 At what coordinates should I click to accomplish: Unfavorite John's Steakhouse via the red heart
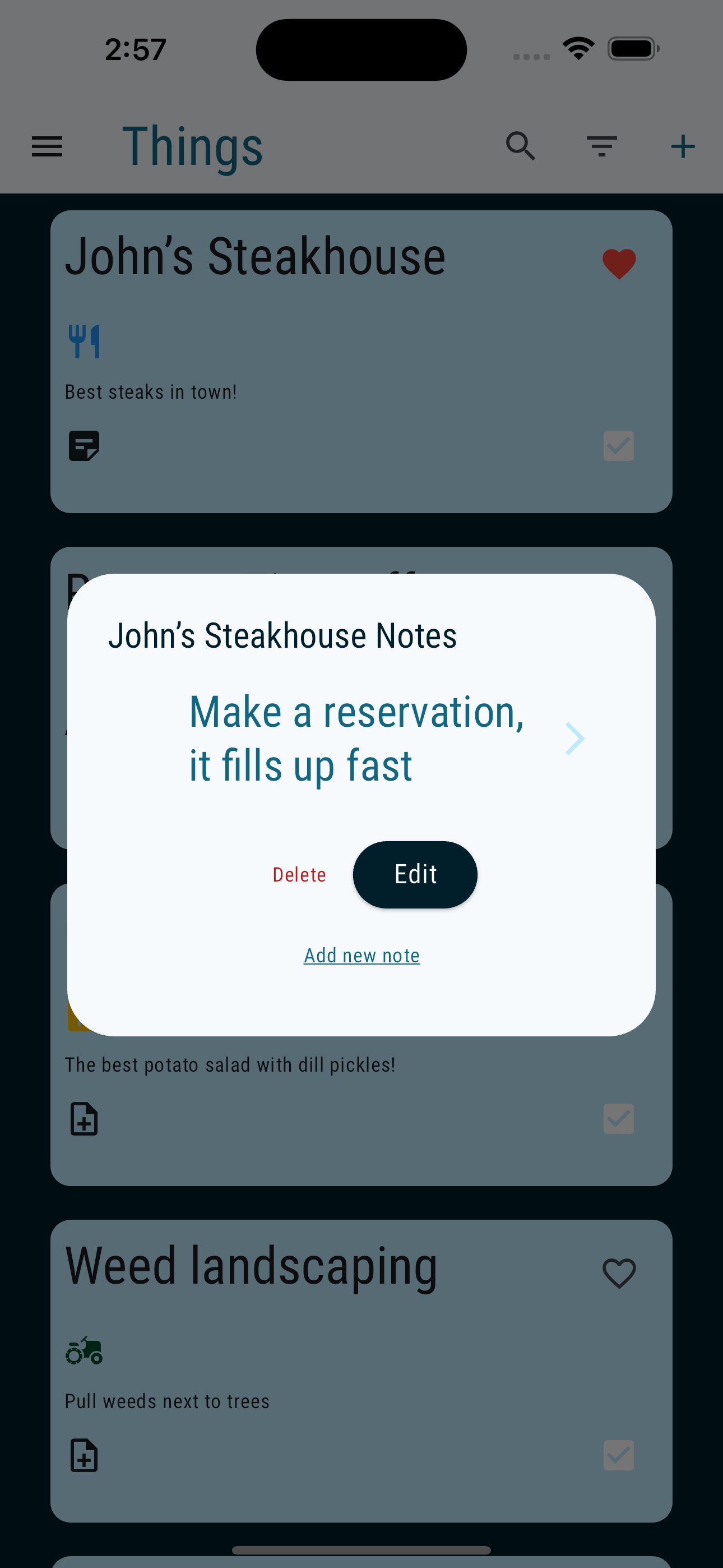click(x=619, y=264)
